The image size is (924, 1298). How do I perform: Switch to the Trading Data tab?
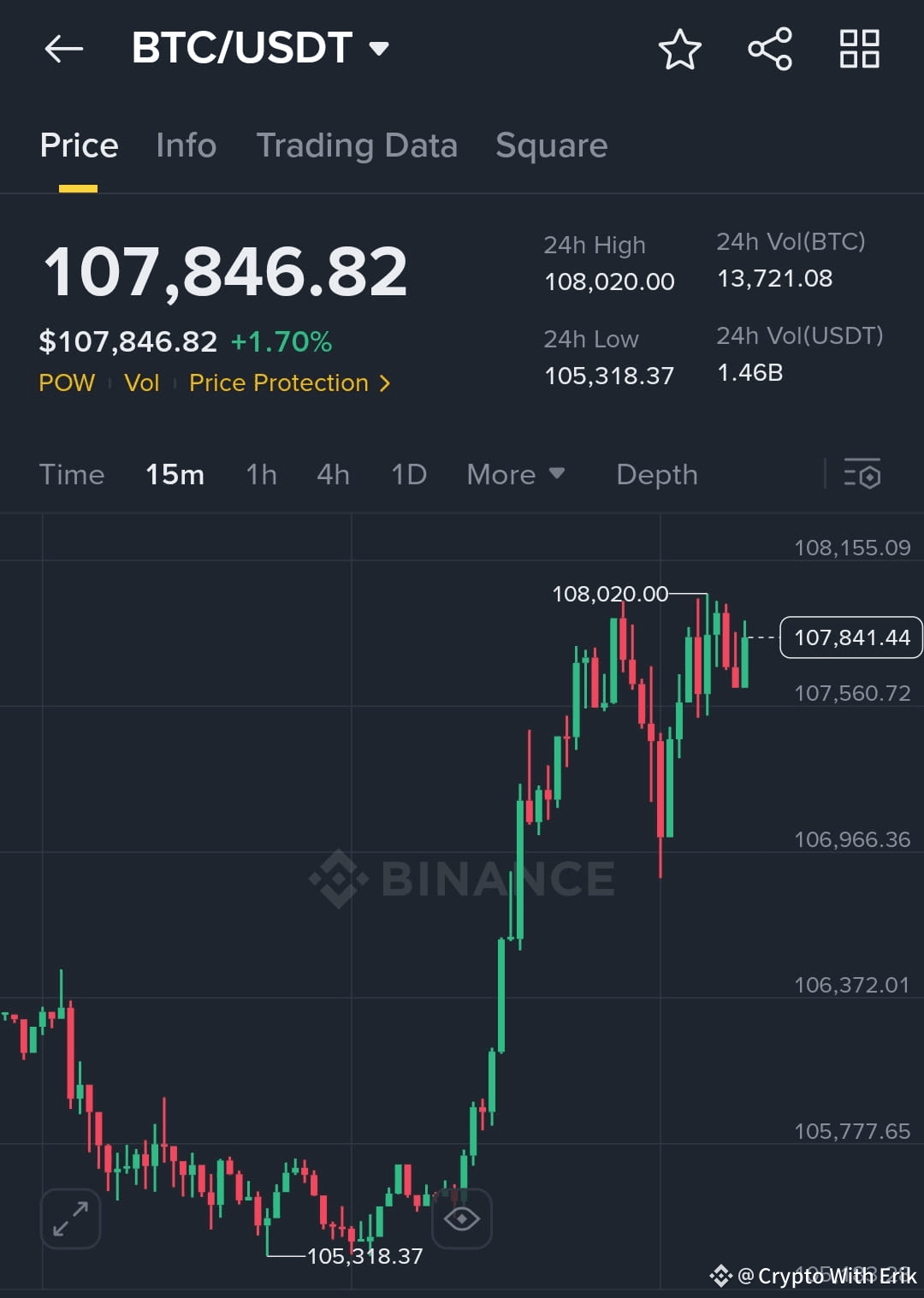[358, 145]
